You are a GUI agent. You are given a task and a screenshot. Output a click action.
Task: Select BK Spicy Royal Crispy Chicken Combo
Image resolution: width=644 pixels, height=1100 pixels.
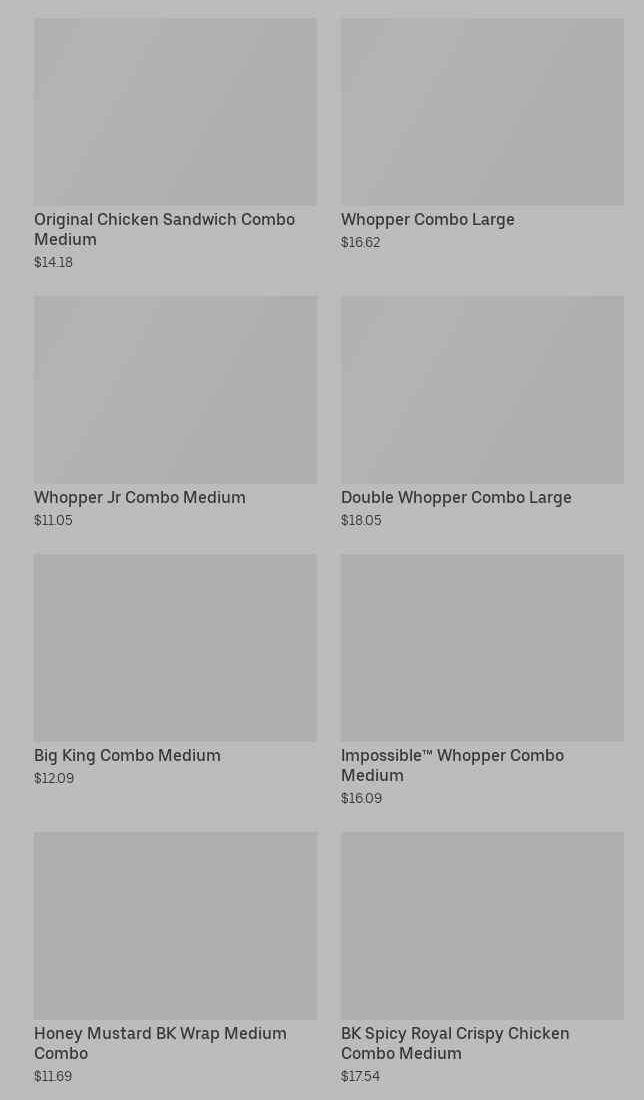[x=482, y=958]
